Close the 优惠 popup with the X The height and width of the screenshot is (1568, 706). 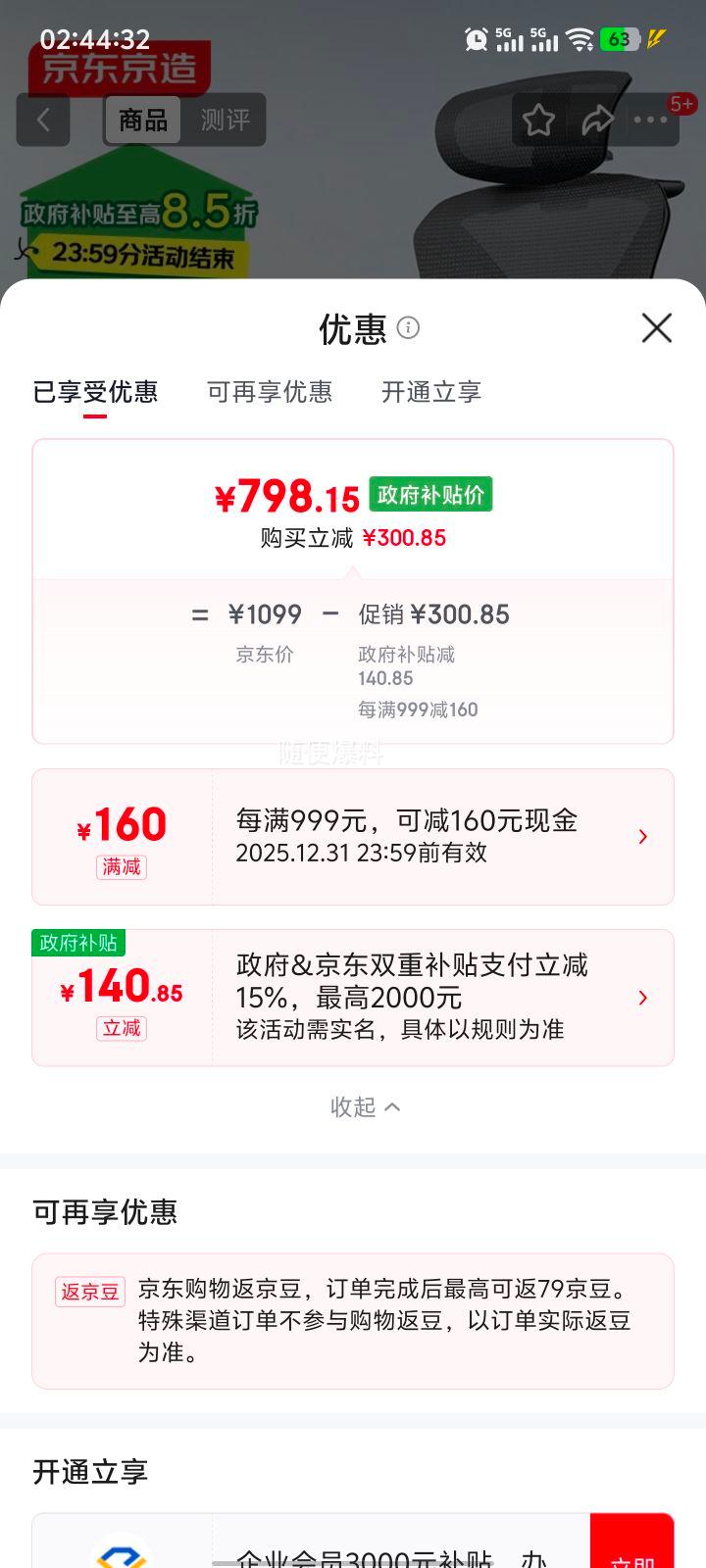point(655,328)
